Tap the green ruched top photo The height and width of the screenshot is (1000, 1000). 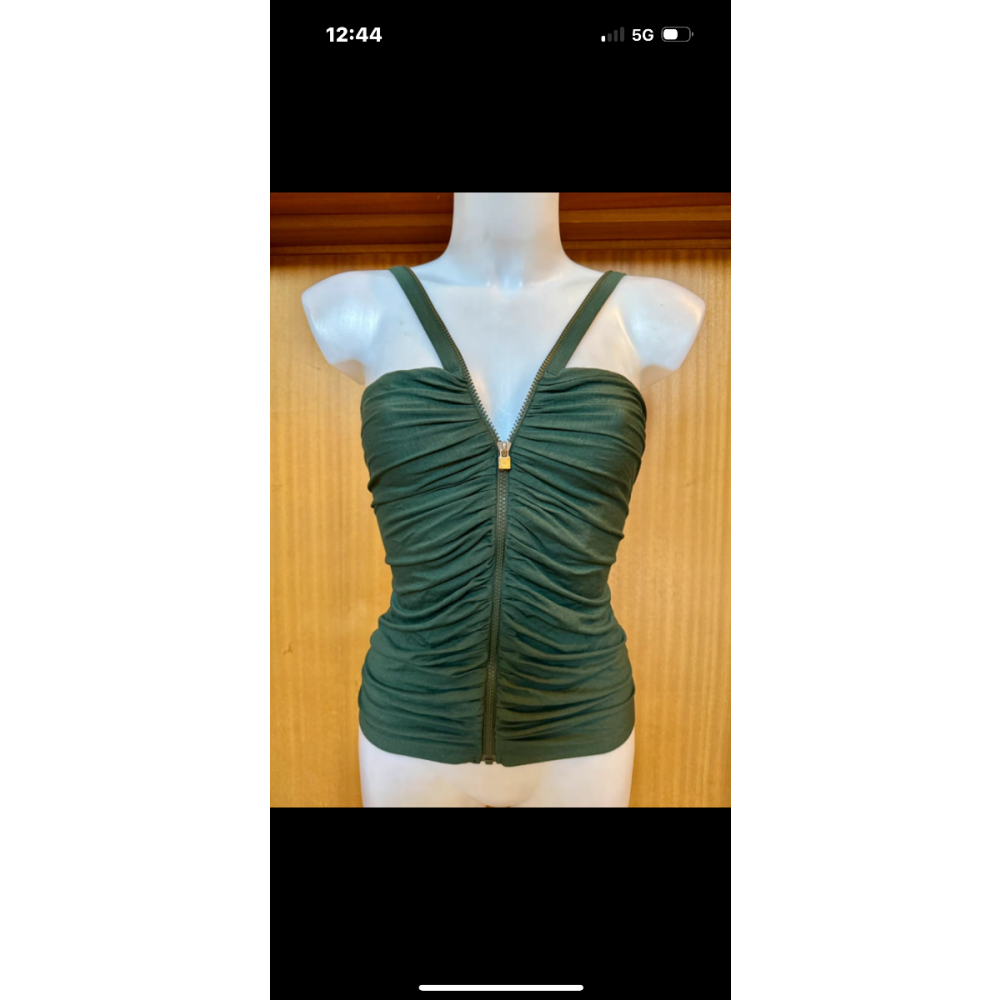point(500,500)
